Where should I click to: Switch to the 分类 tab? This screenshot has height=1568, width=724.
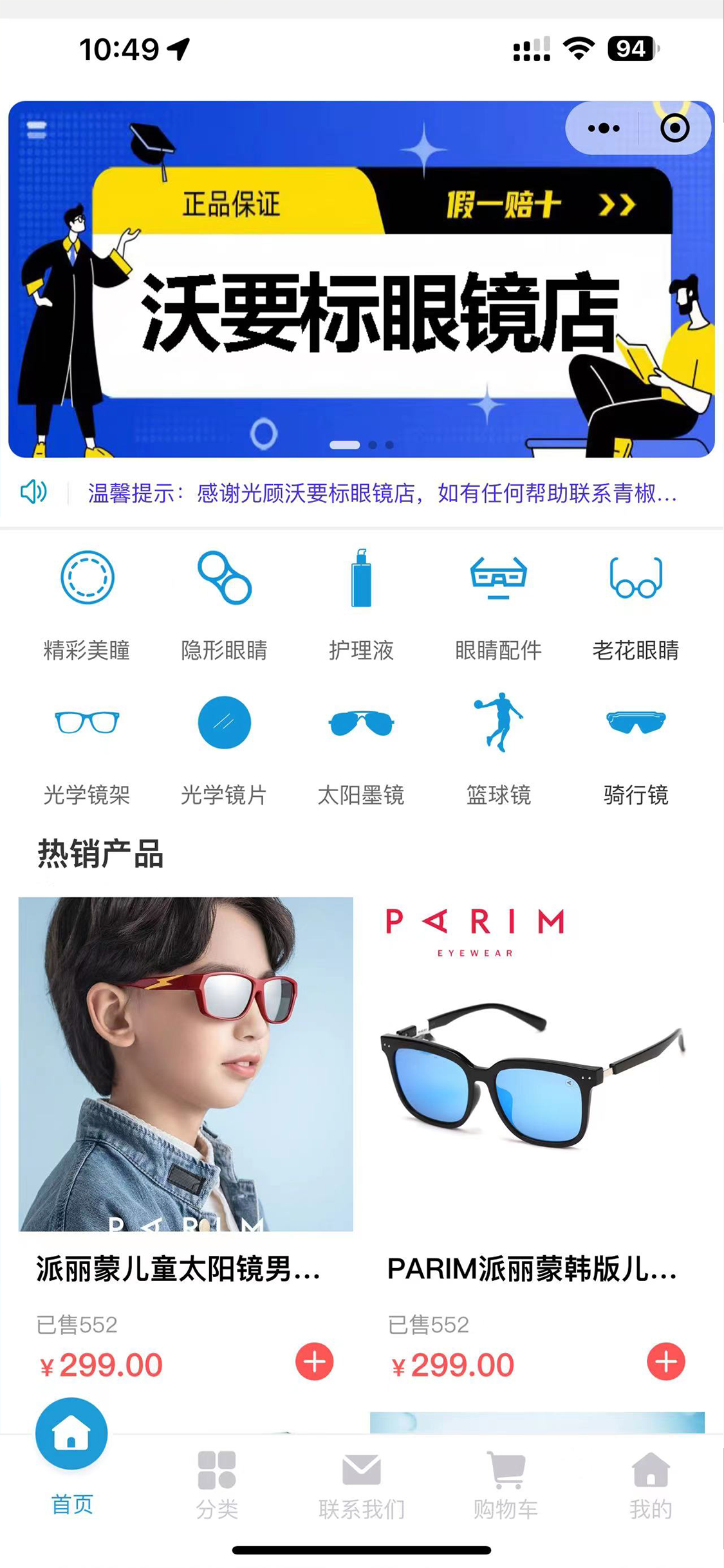click(x=217, y=1484)
